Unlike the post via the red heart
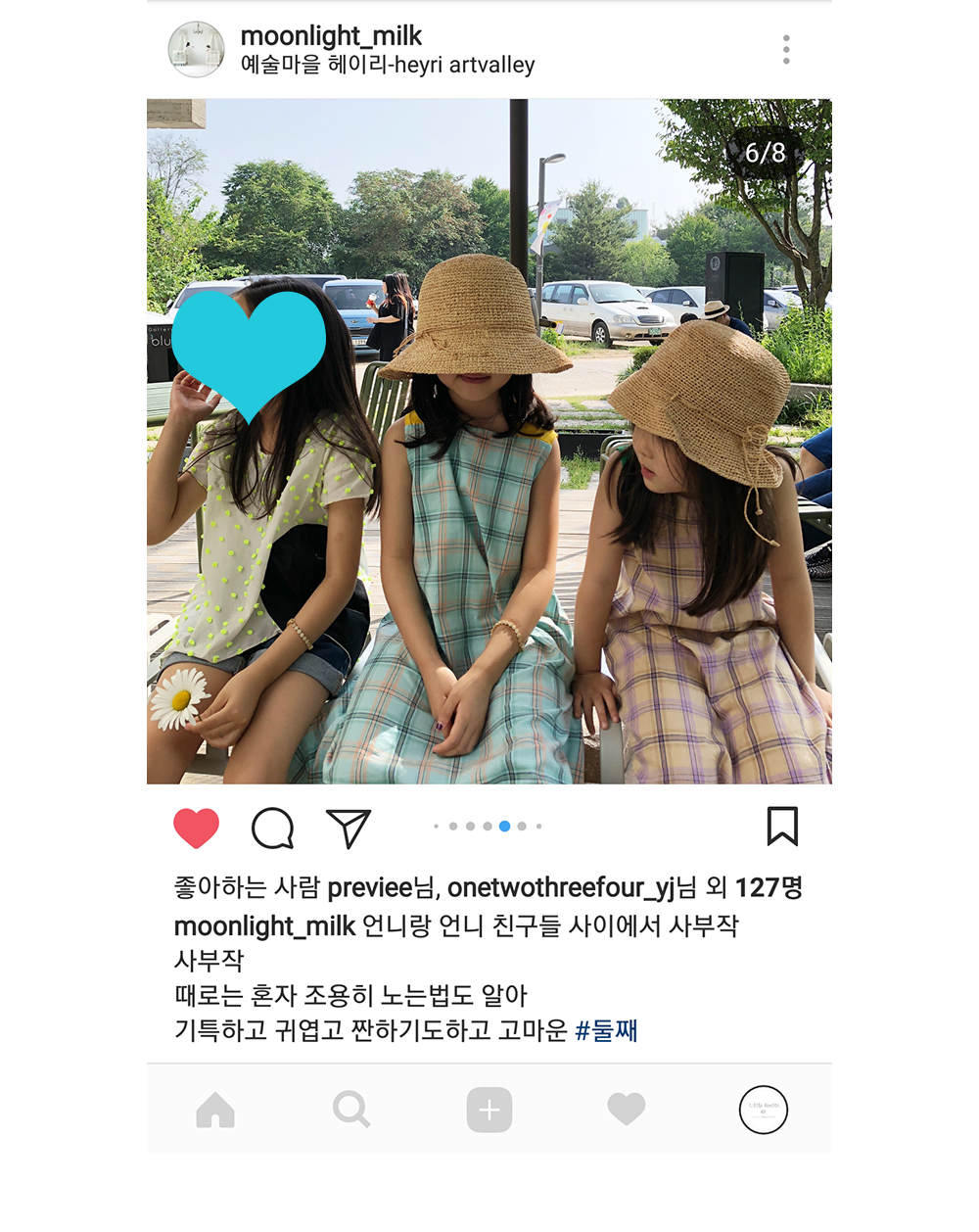The image size is (979, 1232). [x=197, y=829]
